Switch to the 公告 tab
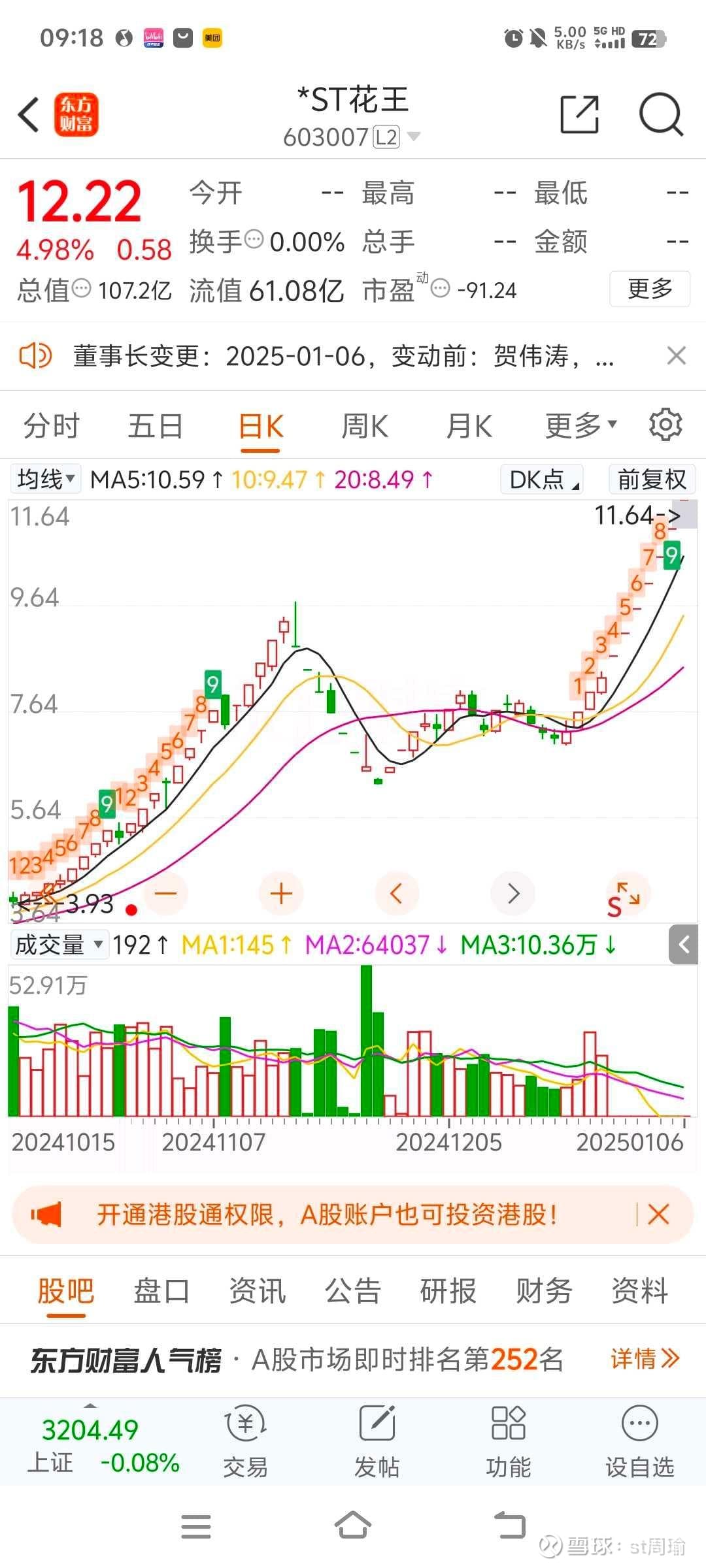This screenshot has height=1568, width=706. (352, 1291)
